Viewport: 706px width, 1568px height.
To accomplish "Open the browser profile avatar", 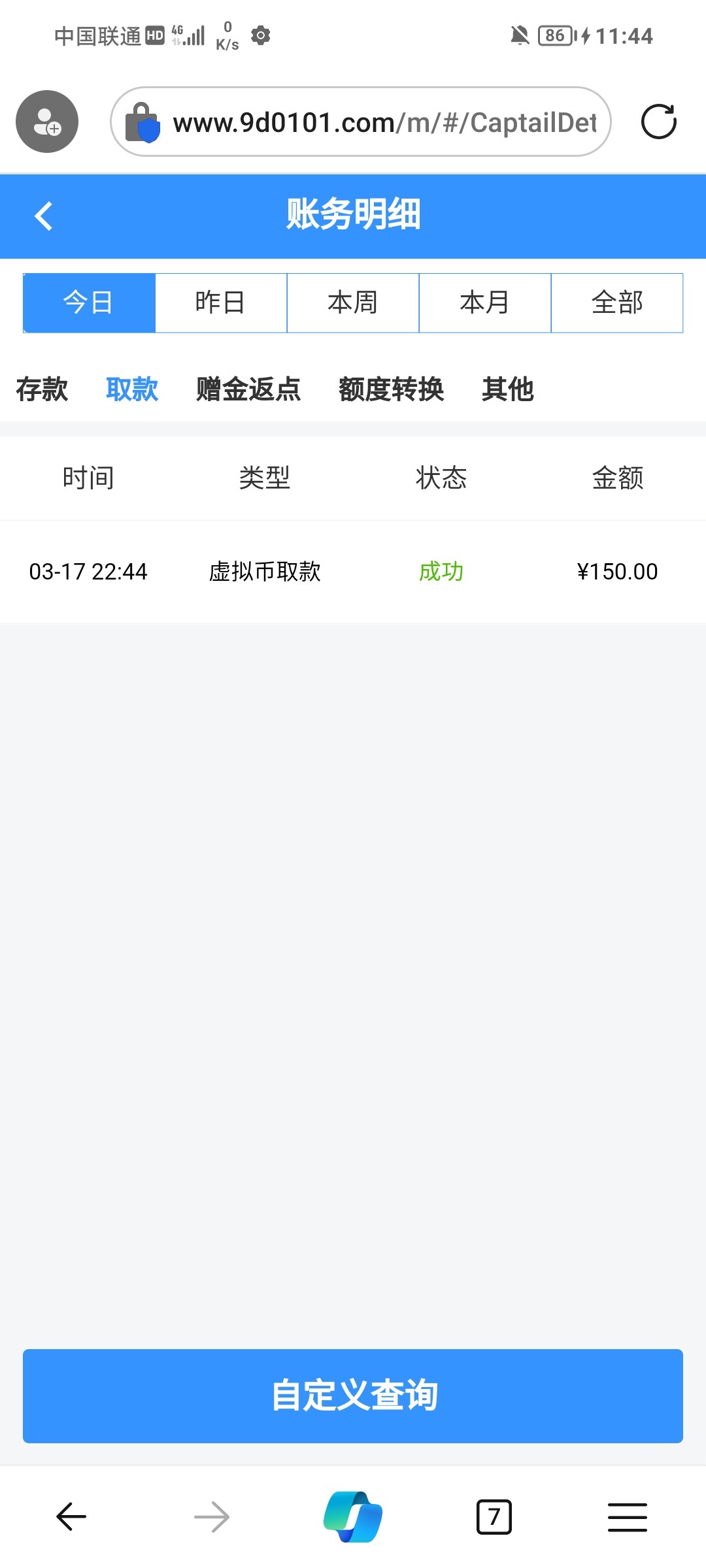I will [x=47, y=122].
